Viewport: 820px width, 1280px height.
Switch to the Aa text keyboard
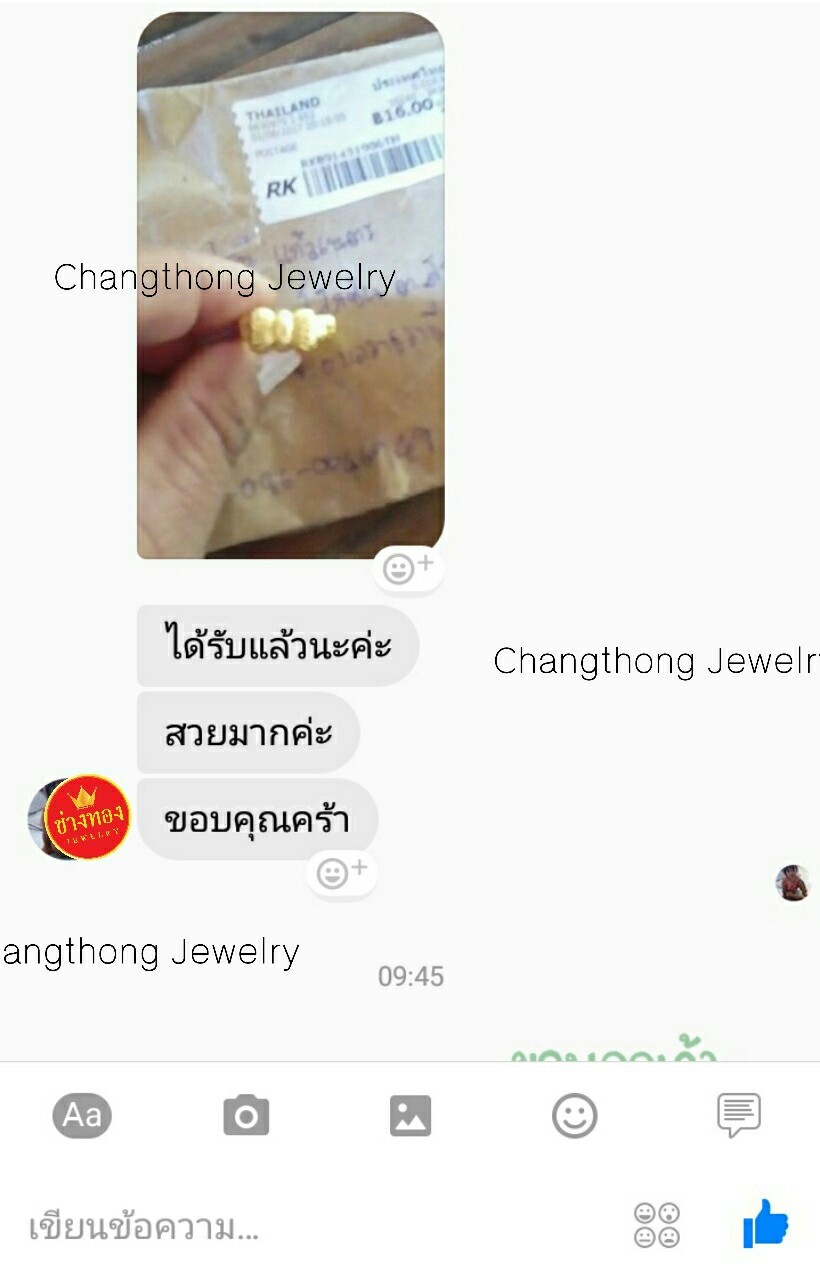click(82, 1115)
